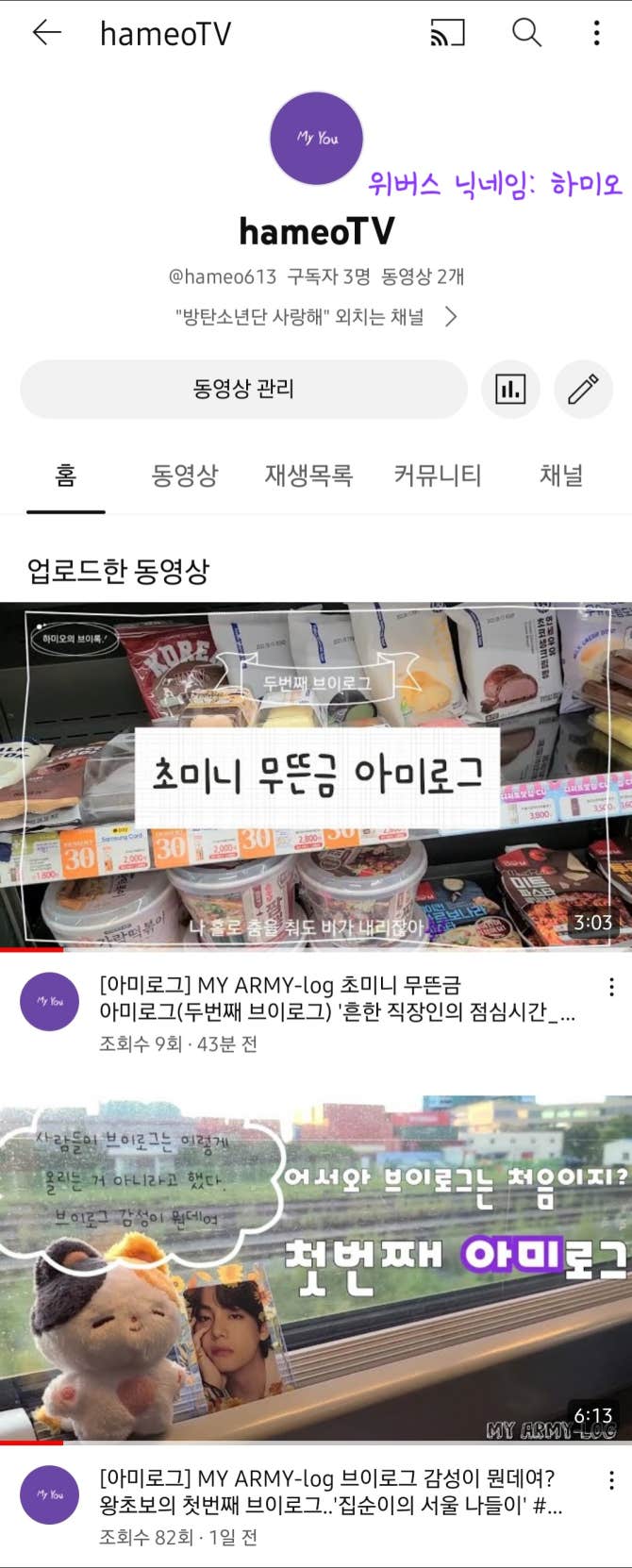Tap the hameoTV channel profile picture
632x1568 pixels.
tap(317, 139)
